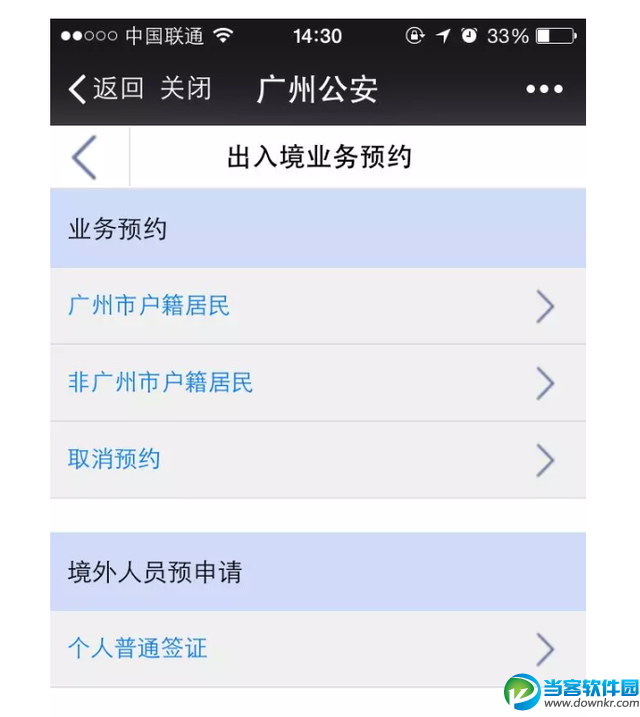This screenshot has height=717, width=640.
Task: Open the three-dot overflow menu
Action: tap(544, 89)
